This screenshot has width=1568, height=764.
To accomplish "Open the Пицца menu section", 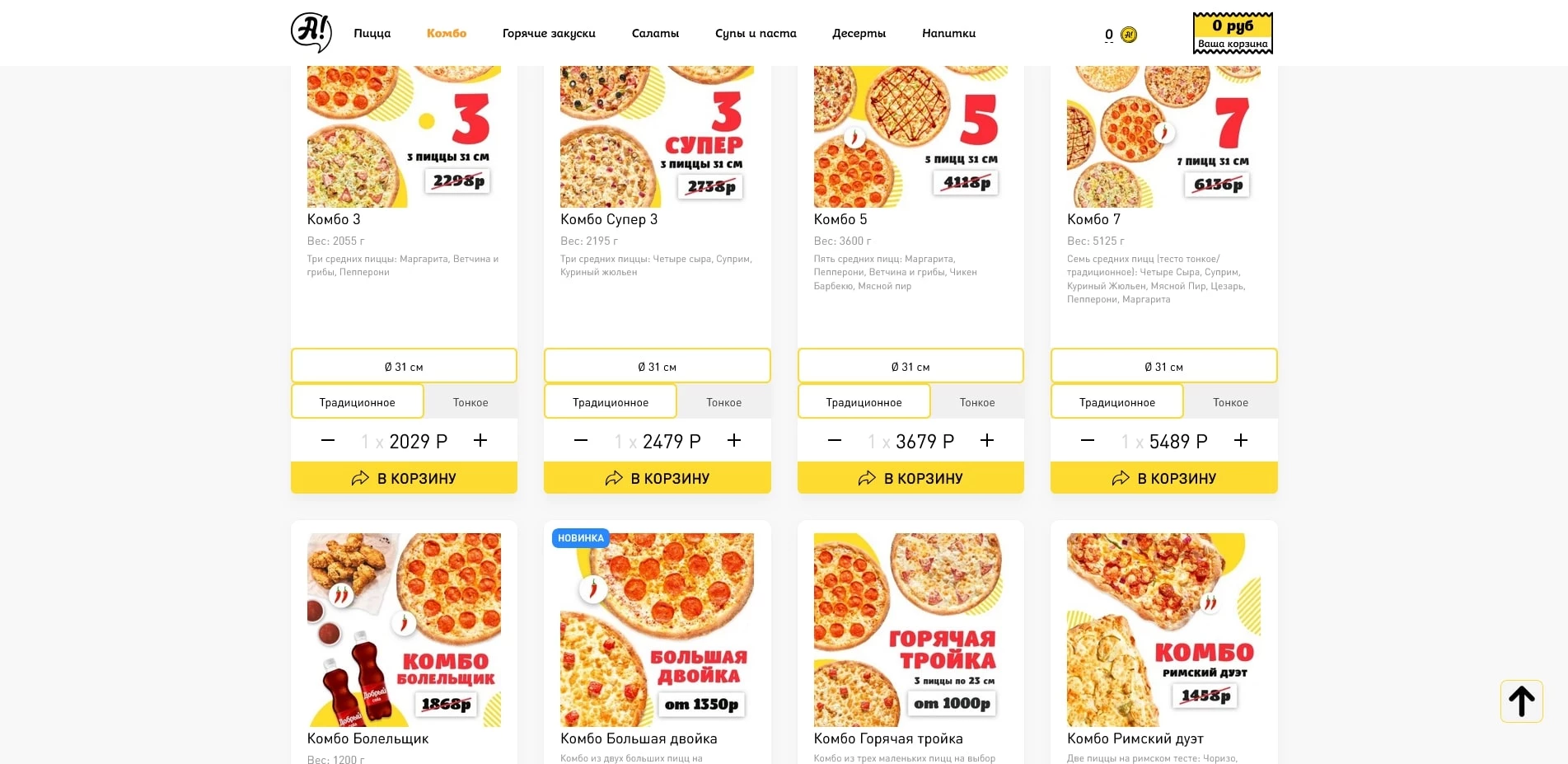I will coord(372,34).
